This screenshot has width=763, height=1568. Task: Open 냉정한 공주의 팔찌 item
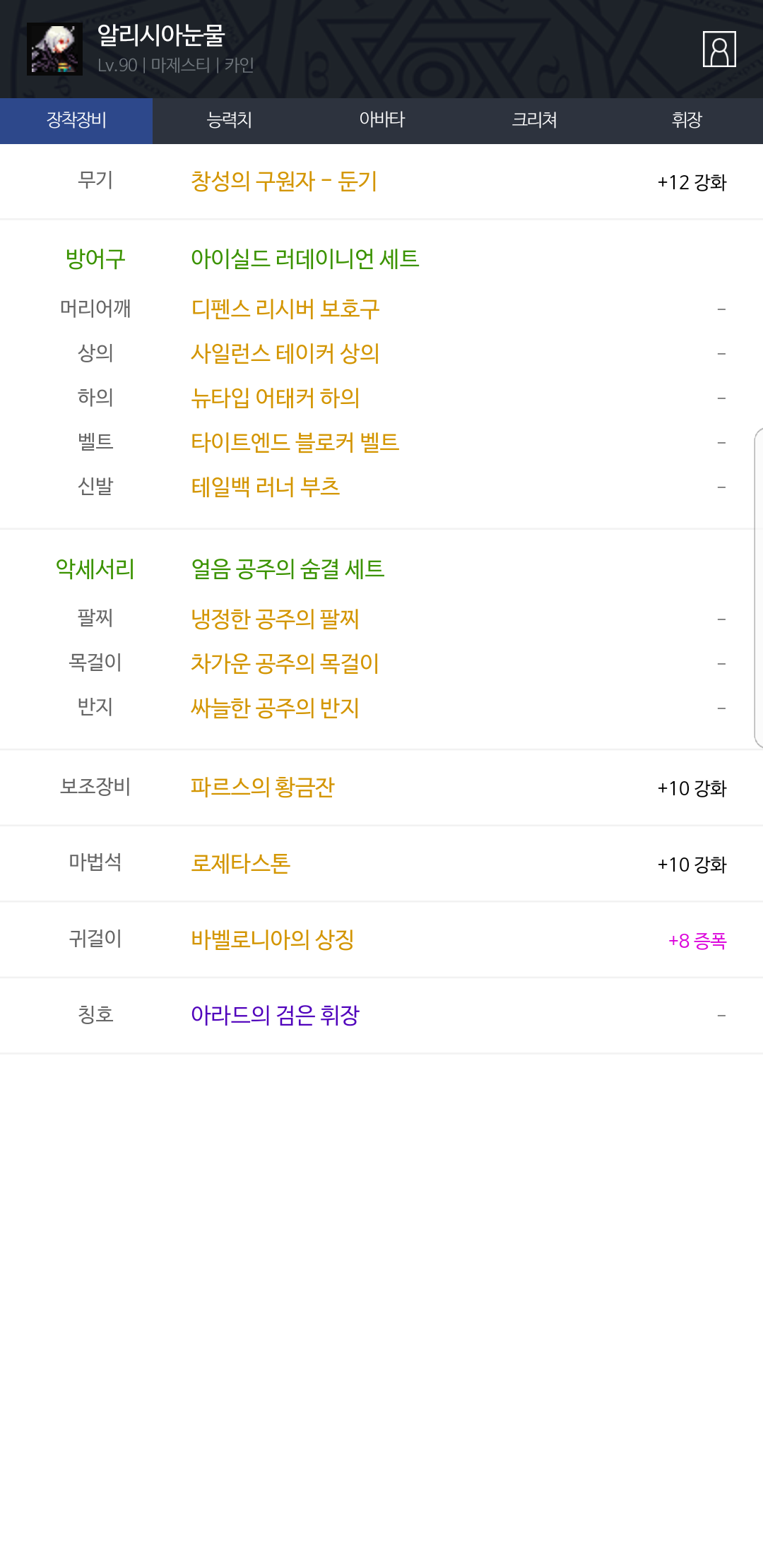(x=276, y=619)
